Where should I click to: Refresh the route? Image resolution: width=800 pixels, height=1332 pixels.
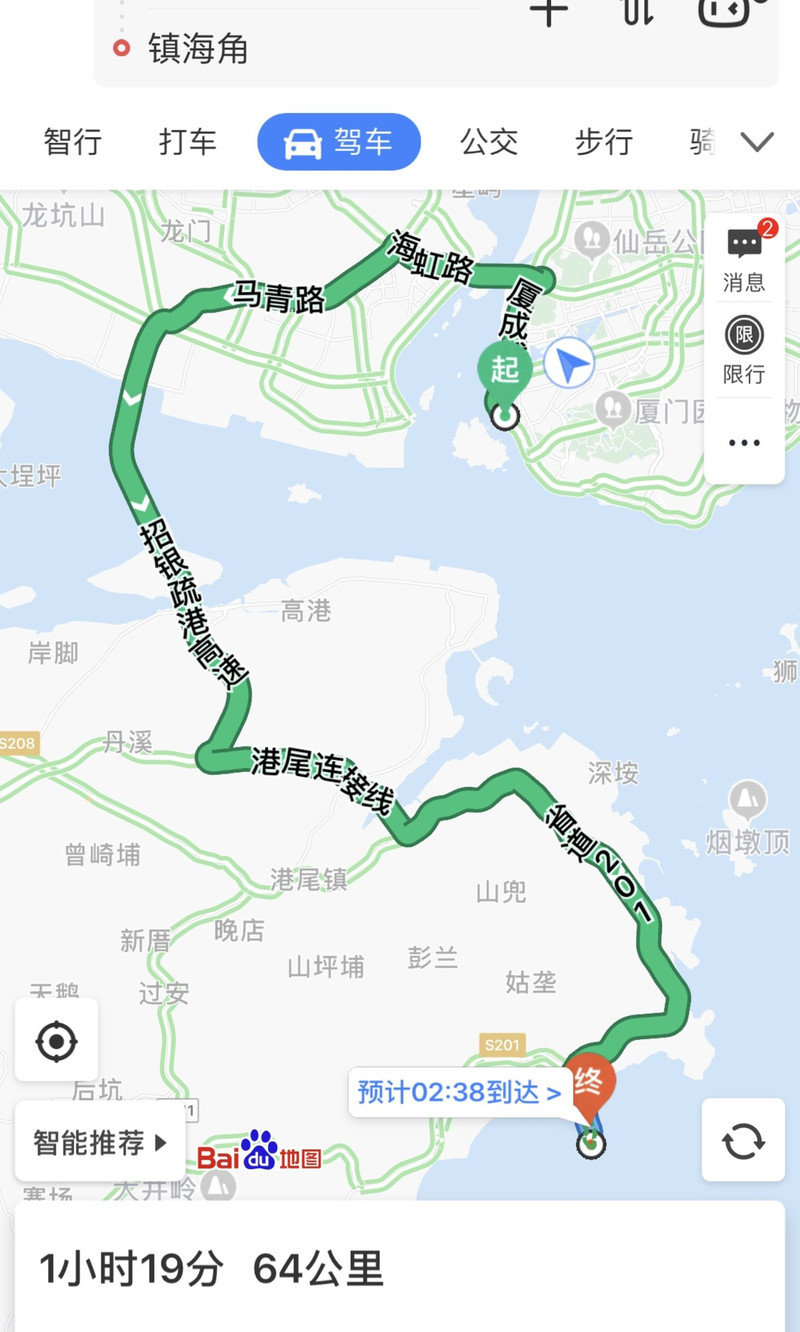[x=743, y=1140]
